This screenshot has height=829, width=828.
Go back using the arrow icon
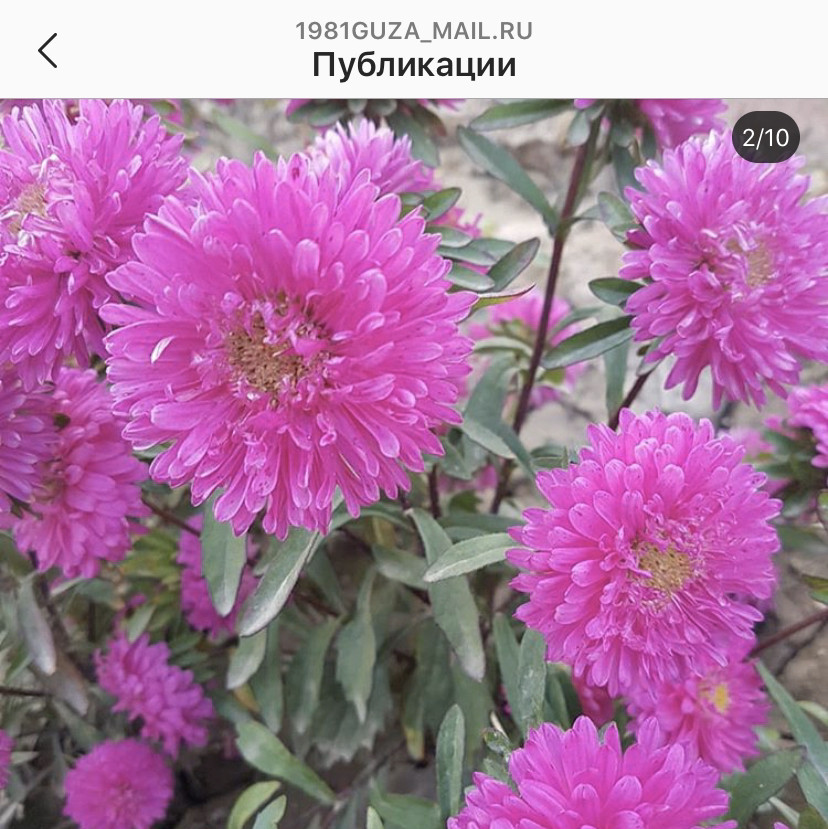[48, 50]
